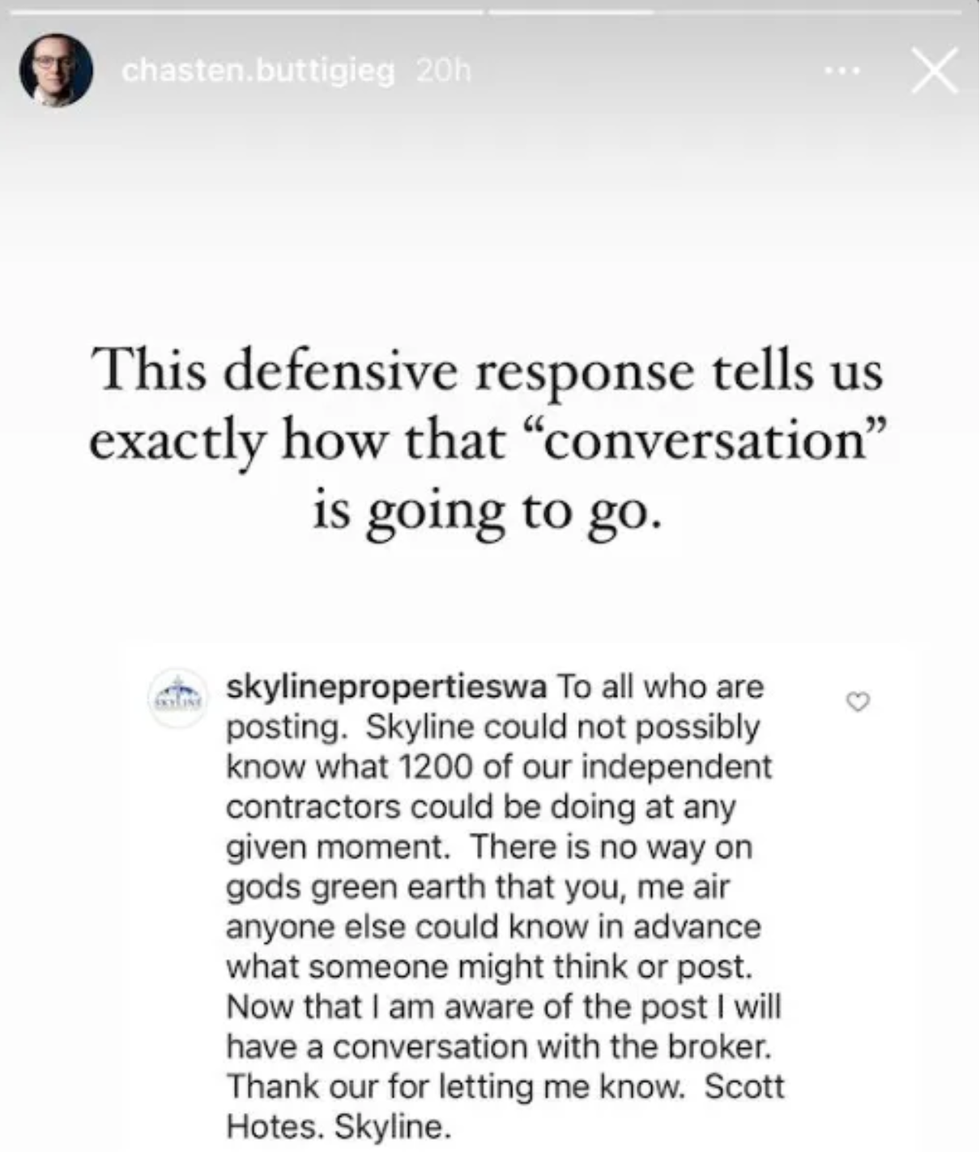The width and height of the screenshot is (980, 1152).
Task: Open the story's three-dot options menu
Action: 840,73
